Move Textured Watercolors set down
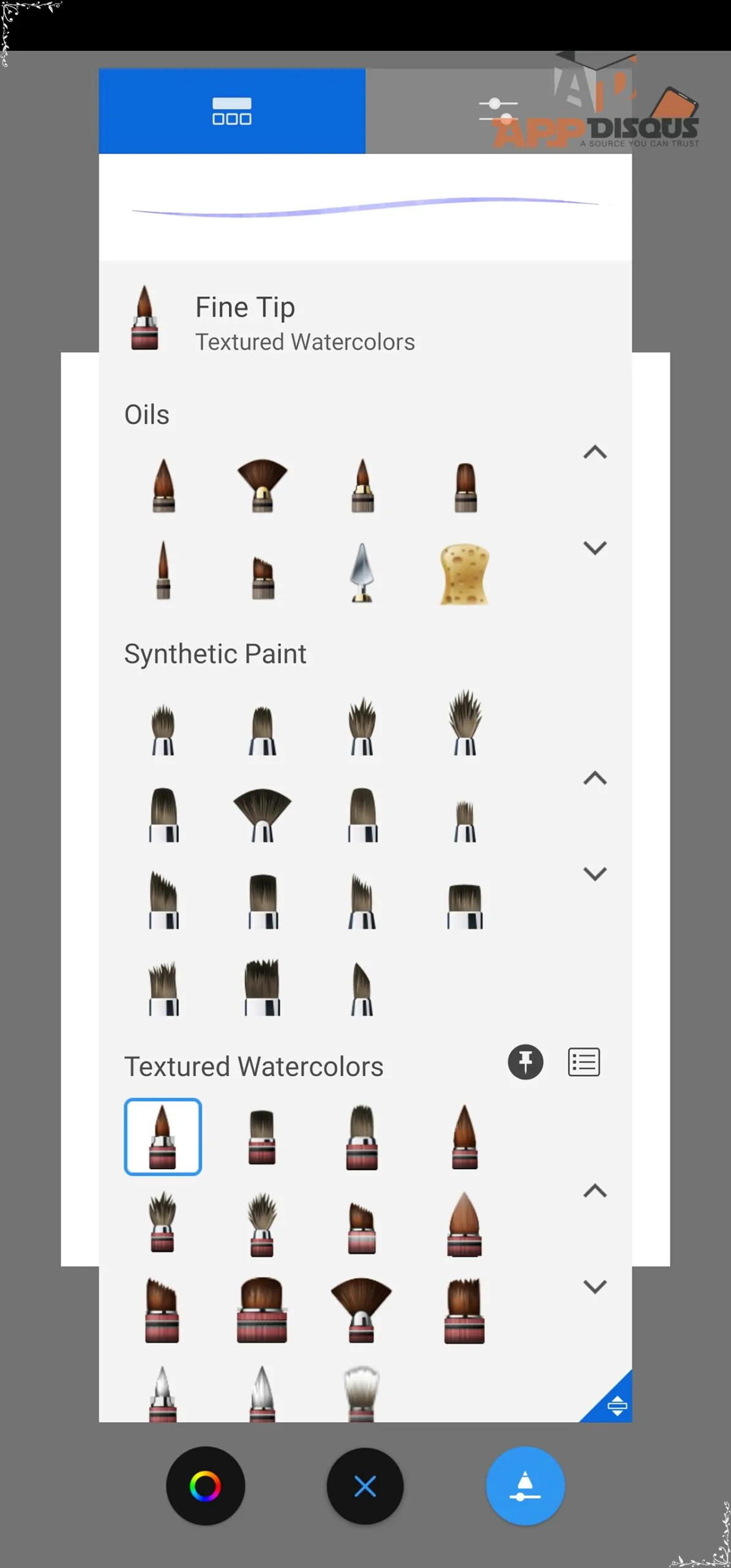Screen dimensions: 731x1568 (594, 1286)
